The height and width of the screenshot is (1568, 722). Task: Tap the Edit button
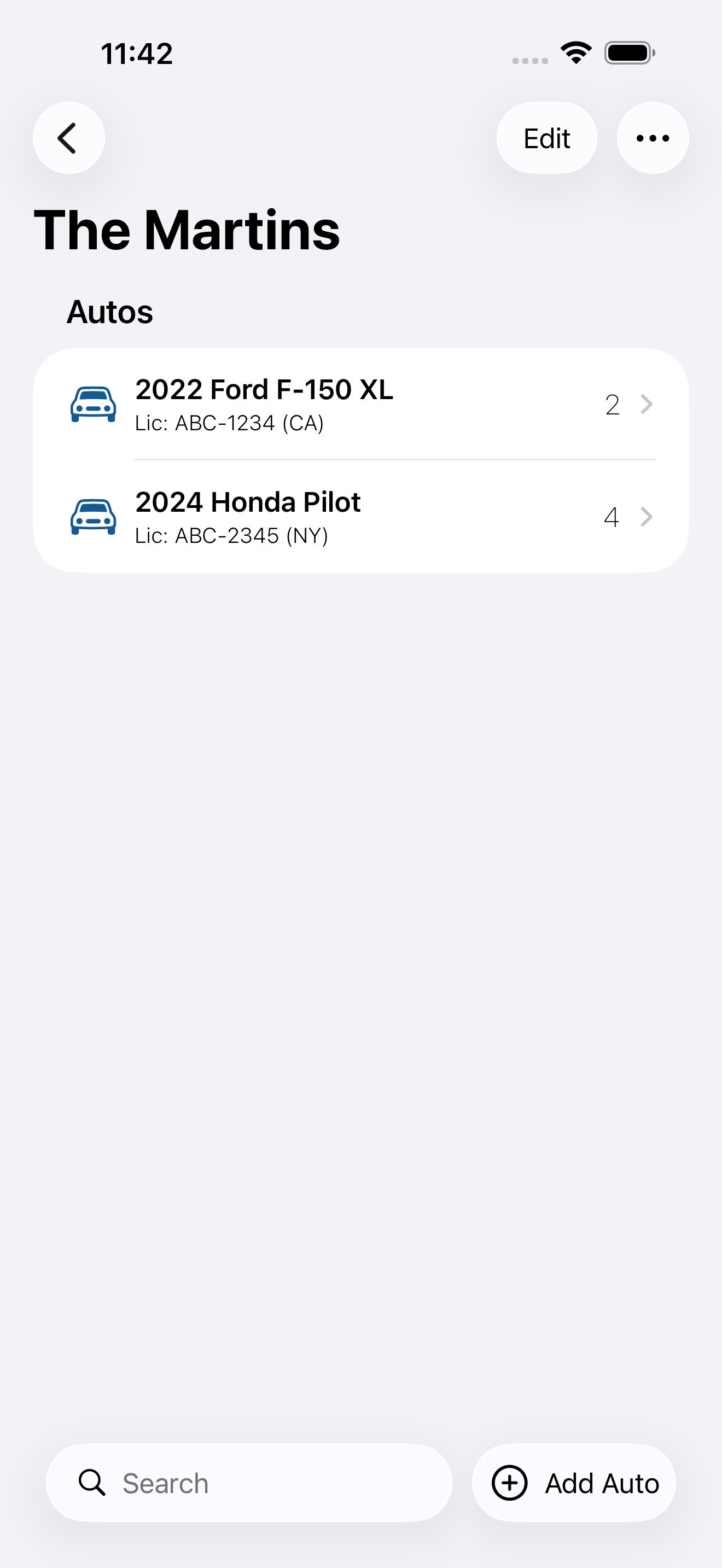pos(546,138)
